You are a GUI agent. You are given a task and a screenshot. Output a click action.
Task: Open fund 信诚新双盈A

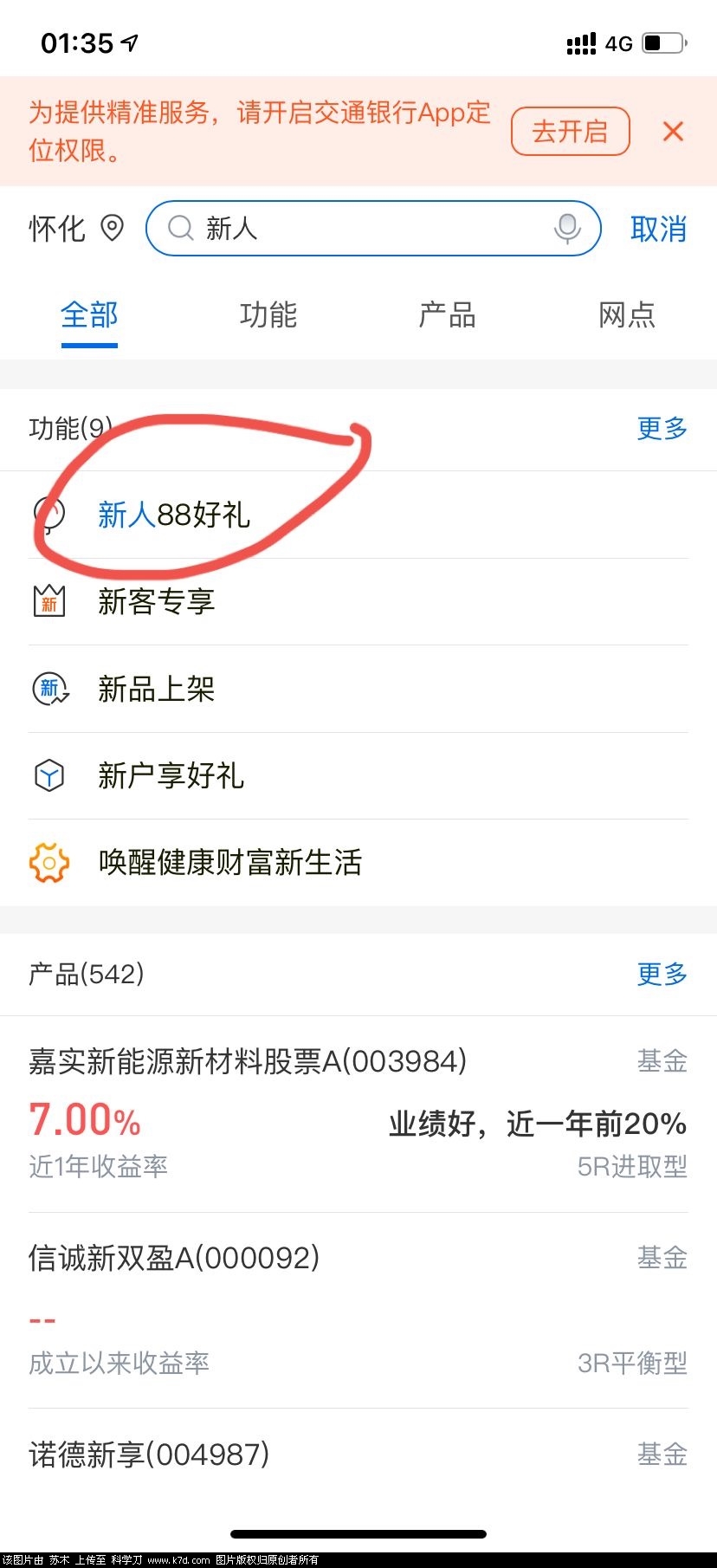[174, 1258]
